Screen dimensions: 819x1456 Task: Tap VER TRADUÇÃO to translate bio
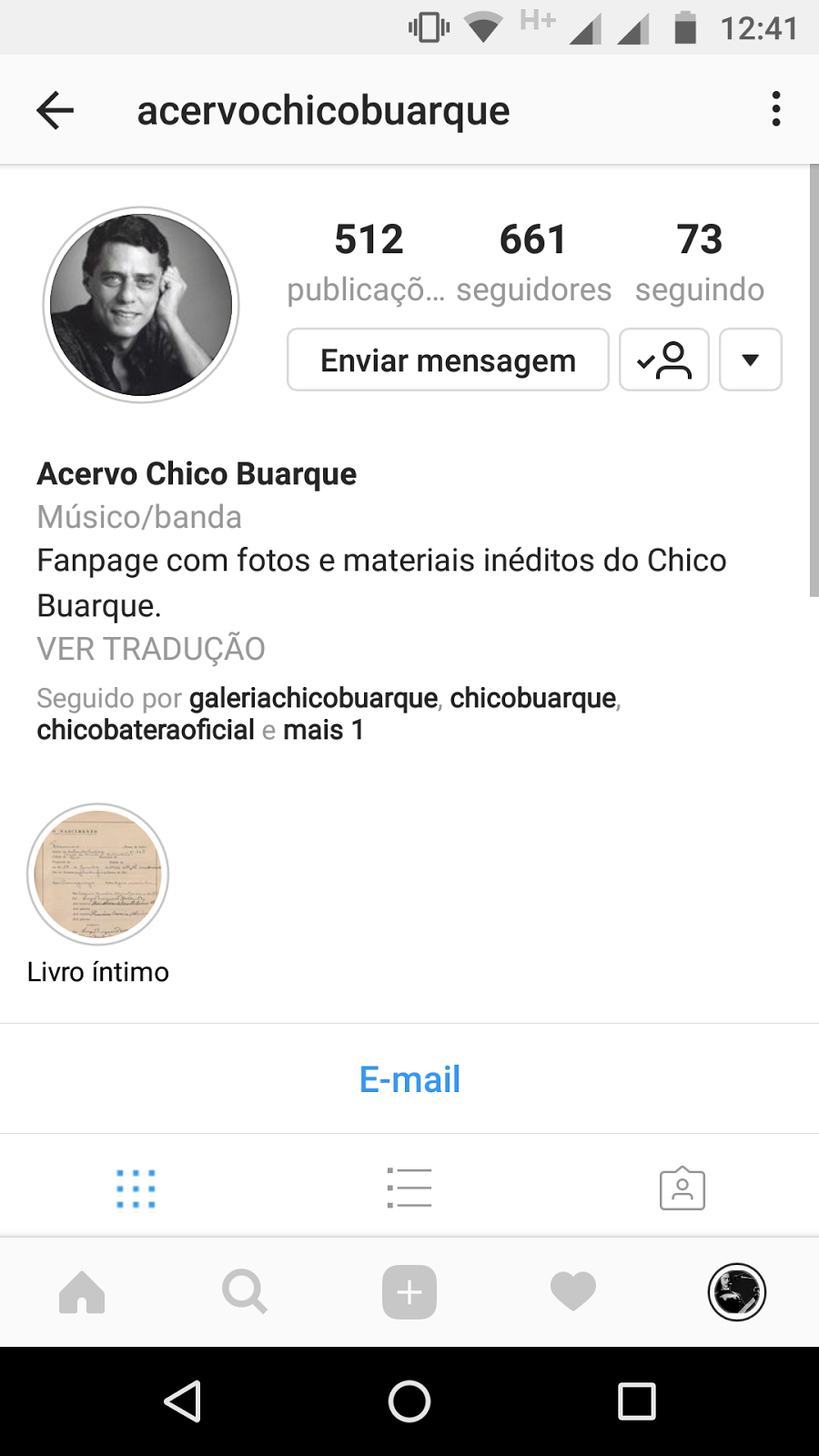(151, 649)
